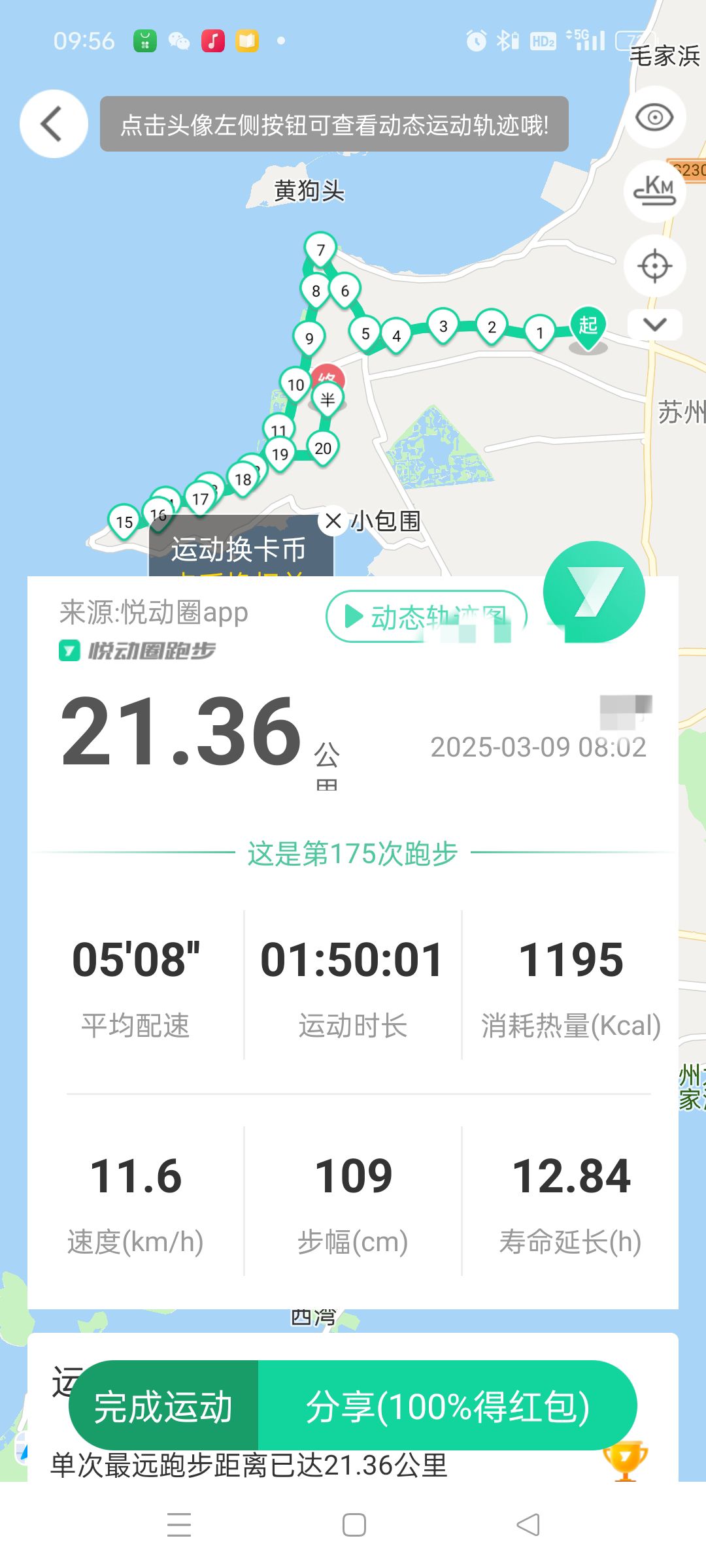Toggle the eye visibility icon on map
This screenshot has width=706, height=1568.
[x=654, y=118]
